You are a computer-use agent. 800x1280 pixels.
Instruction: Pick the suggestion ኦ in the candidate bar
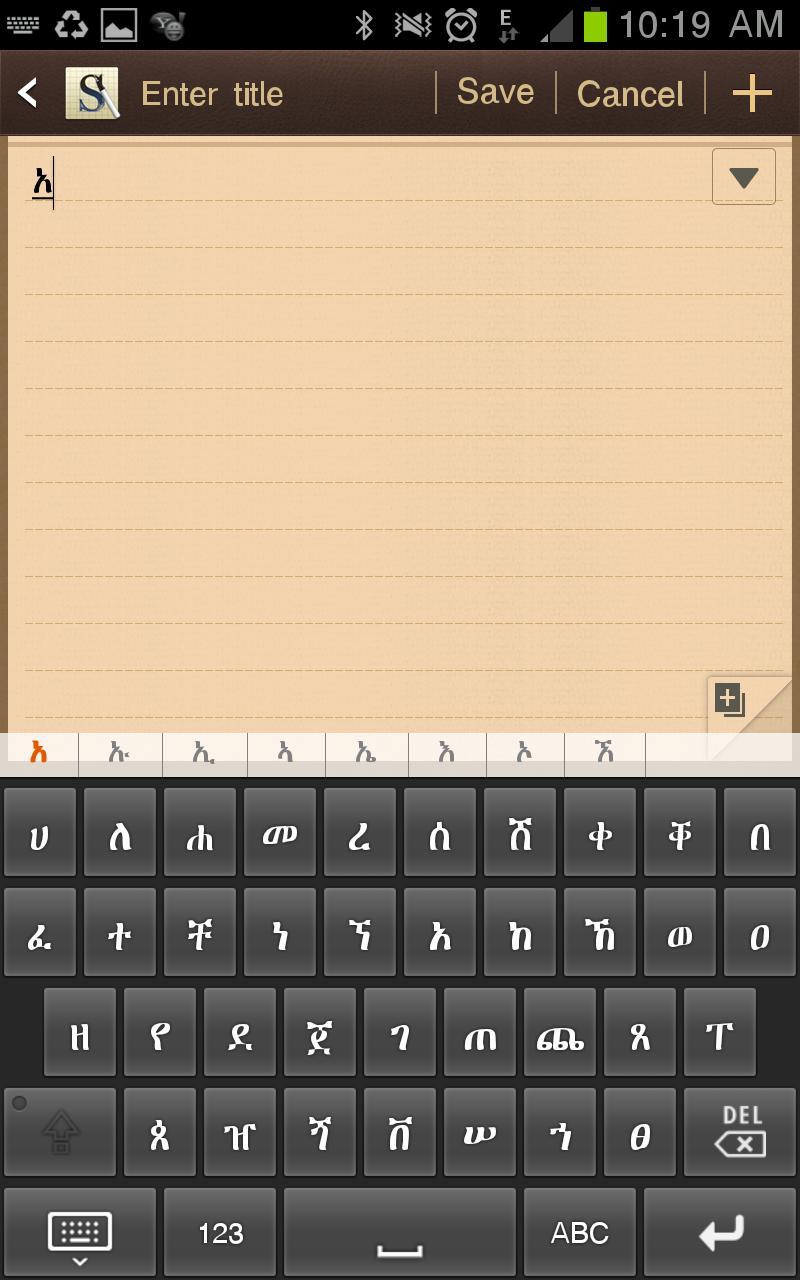(525, 754)
